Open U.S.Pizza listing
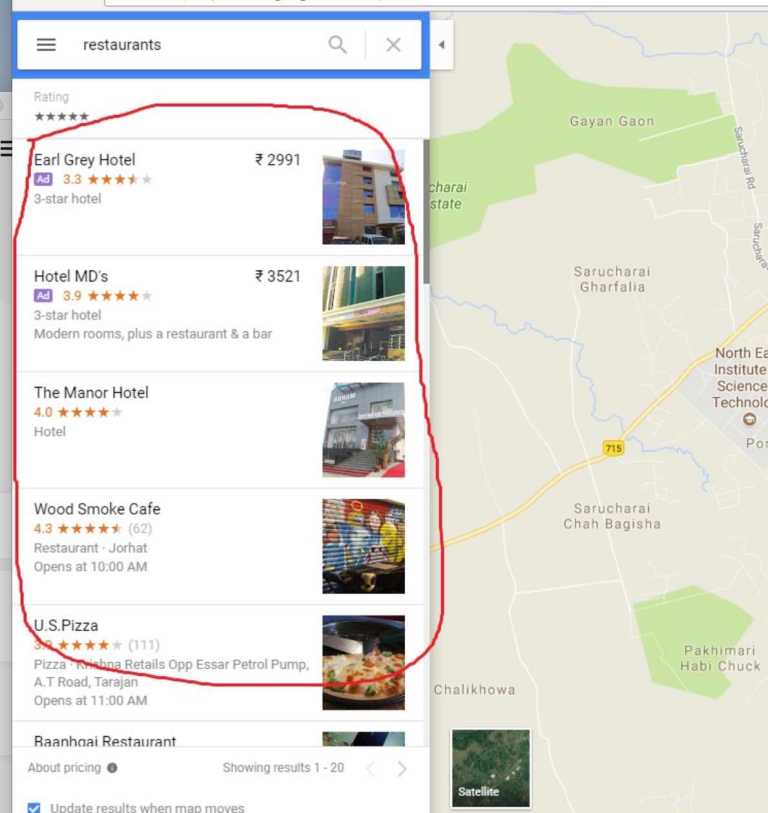 tap(66, 626)
